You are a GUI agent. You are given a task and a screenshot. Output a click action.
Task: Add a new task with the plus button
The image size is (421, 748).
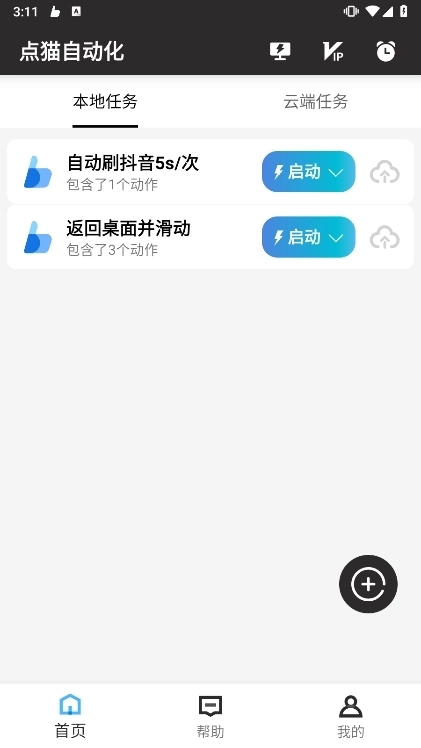(368, 584)
